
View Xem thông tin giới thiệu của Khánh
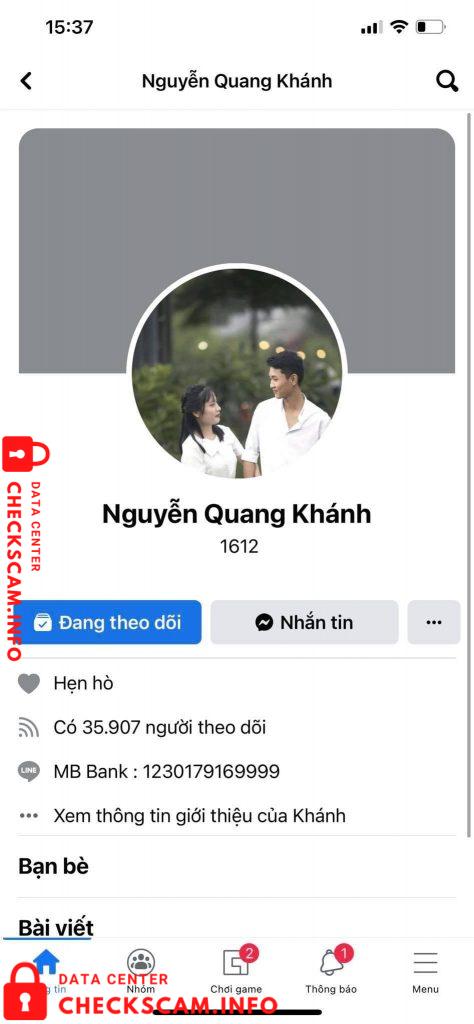(x=199, y=816)
